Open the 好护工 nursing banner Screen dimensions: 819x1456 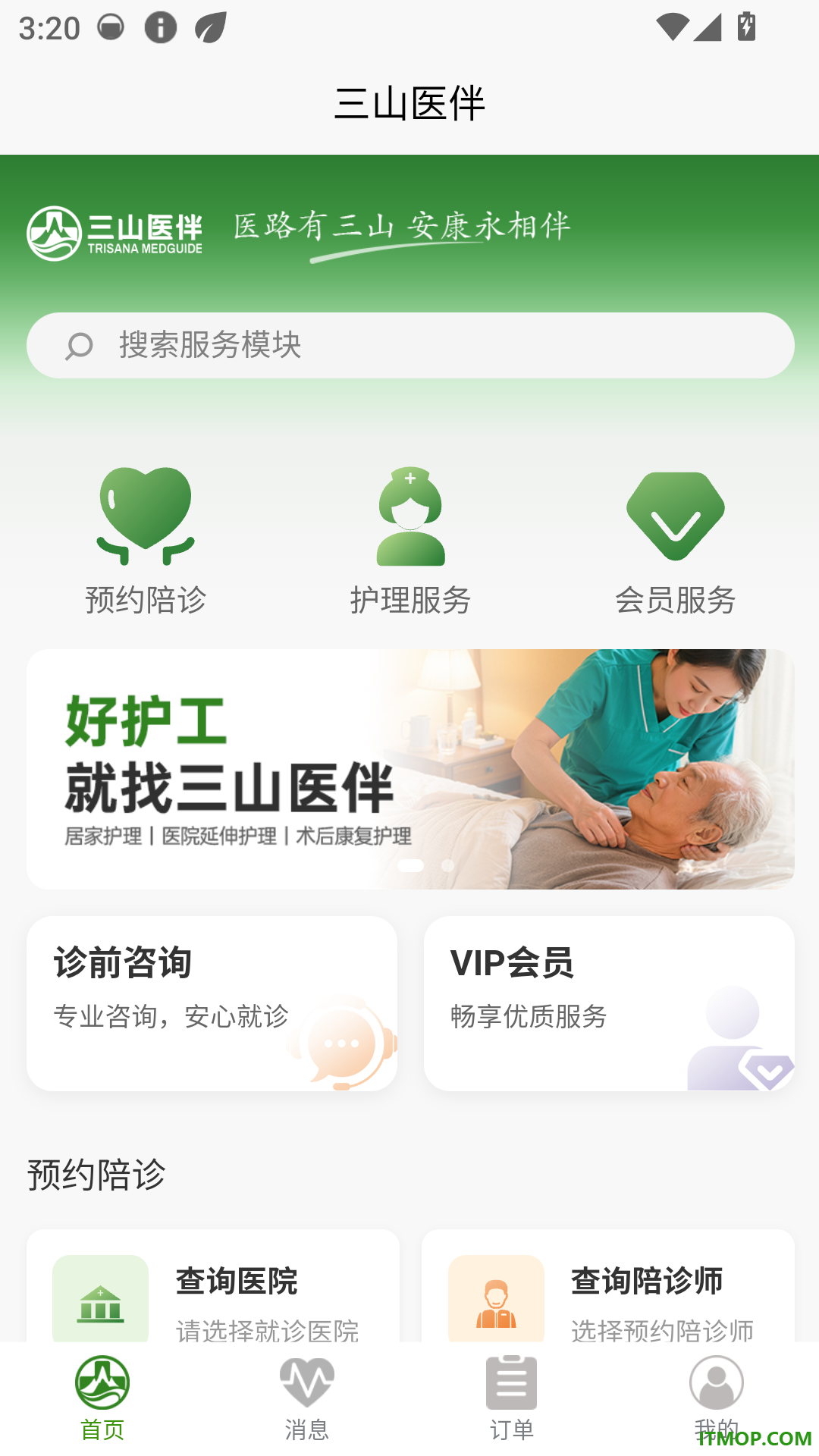(x=410, y=769)
